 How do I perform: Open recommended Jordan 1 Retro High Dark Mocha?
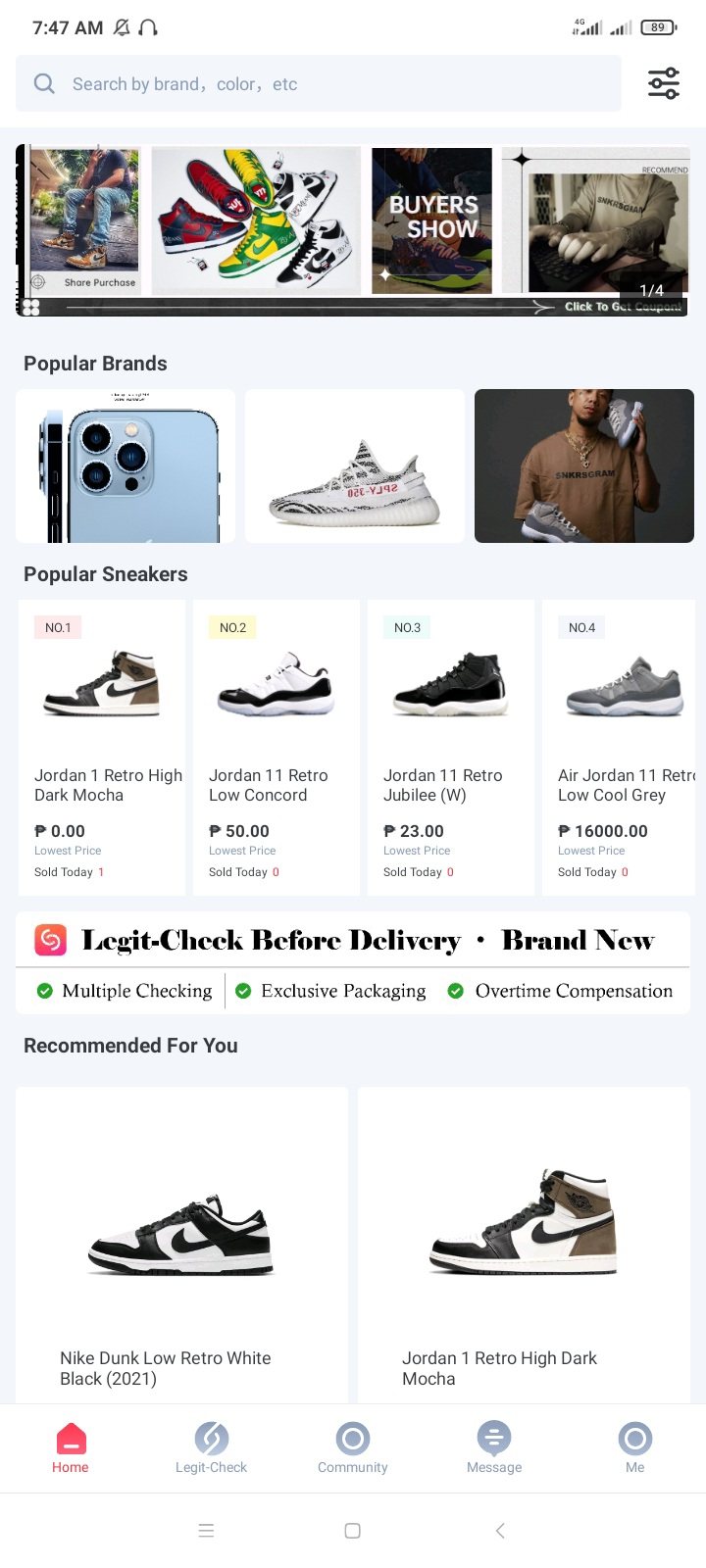[524, 1245]
